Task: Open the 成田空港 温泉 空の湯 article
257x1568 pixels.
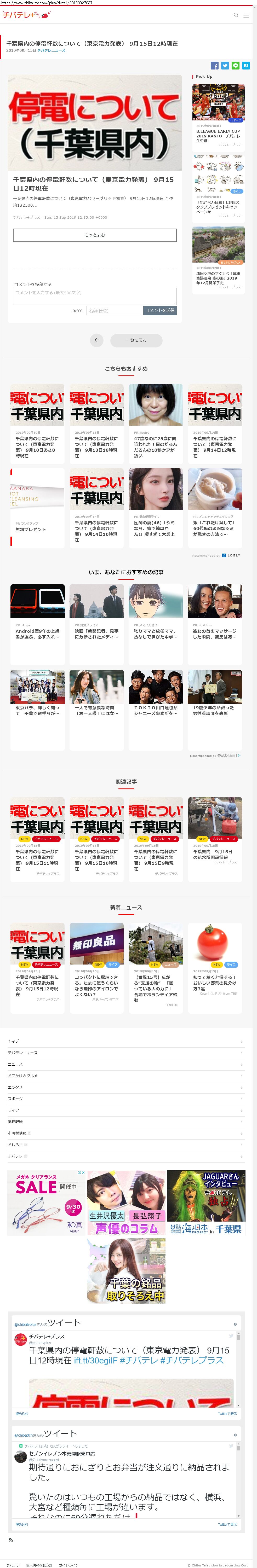Action: (x=218, y=258)
